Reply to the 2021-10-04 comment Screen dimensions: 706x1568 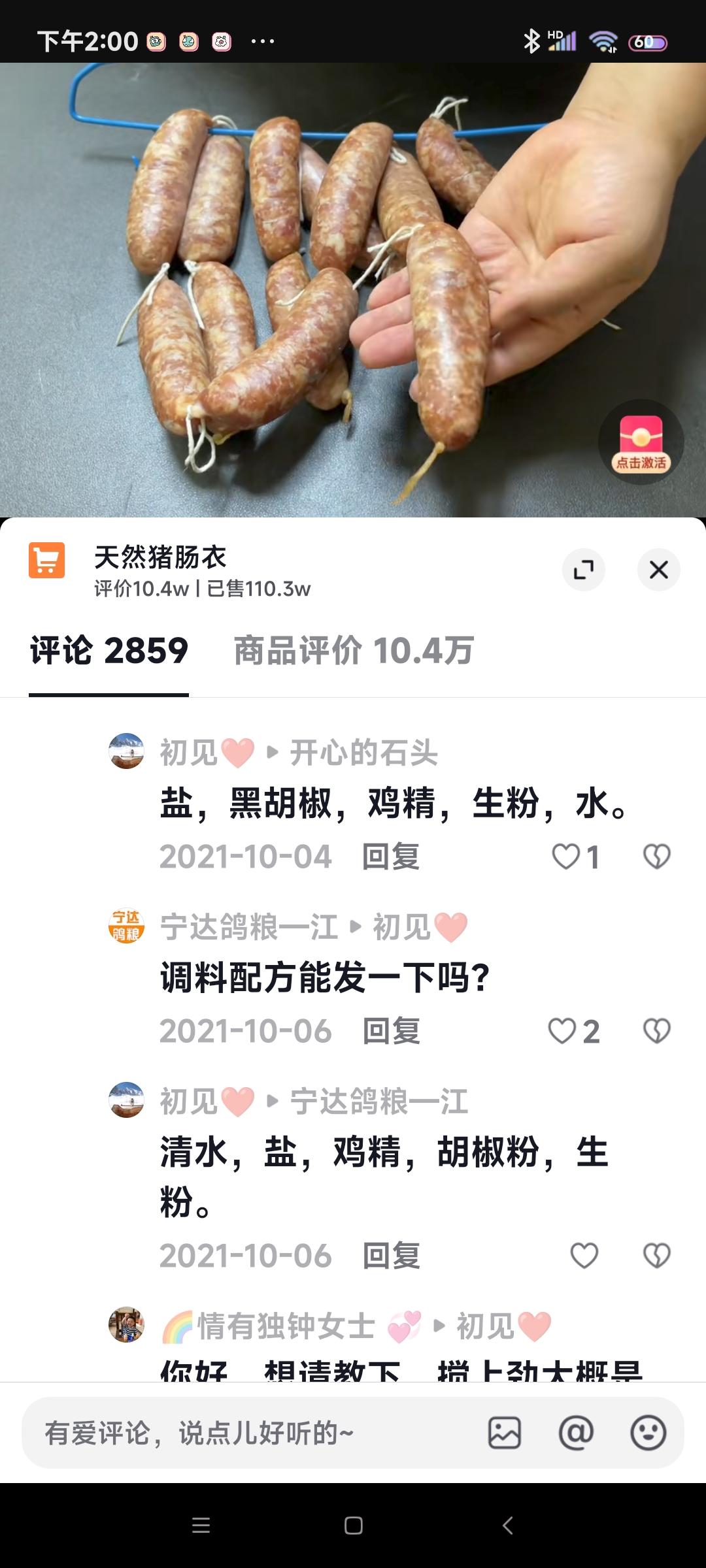[391, 857]
